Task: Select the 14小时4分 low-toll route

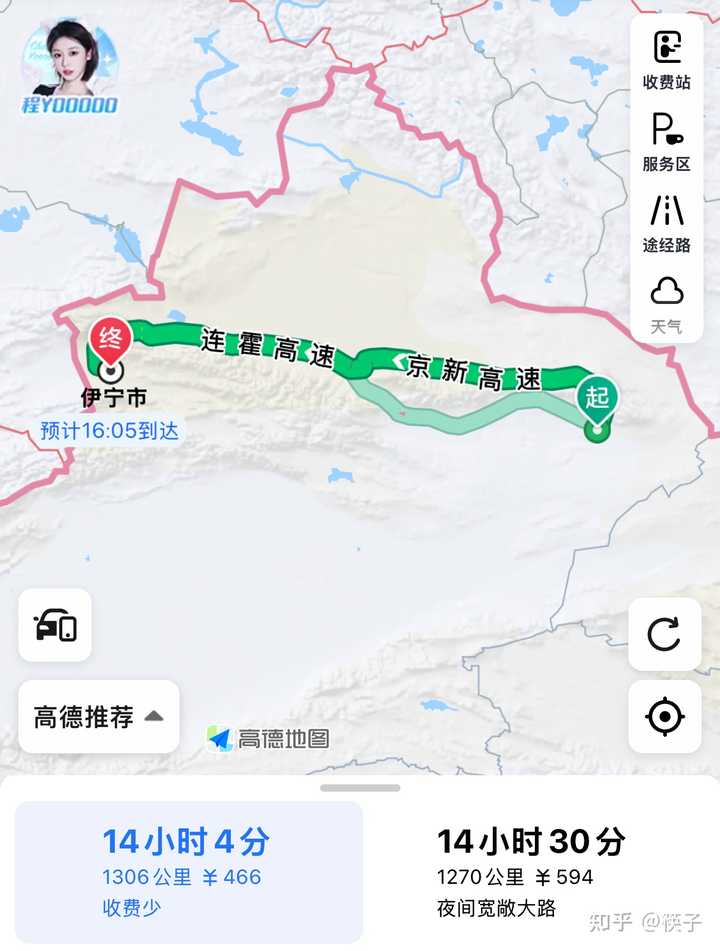Action: coord(188,871)
